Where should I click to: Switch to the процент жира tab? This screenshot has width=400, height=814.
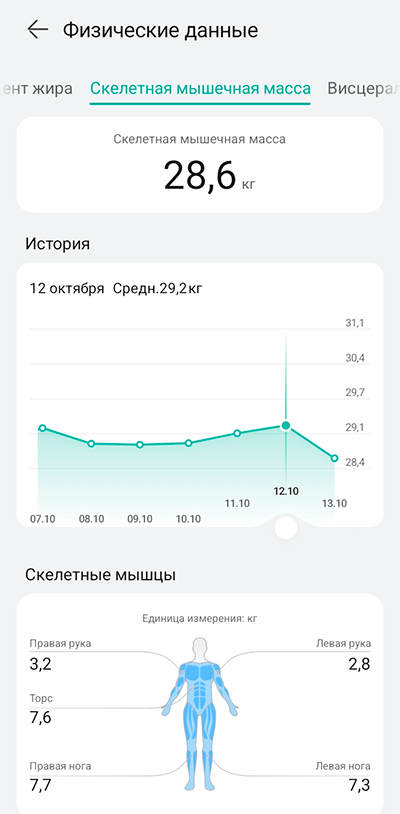pyautogui.click(x=36, y=88)
